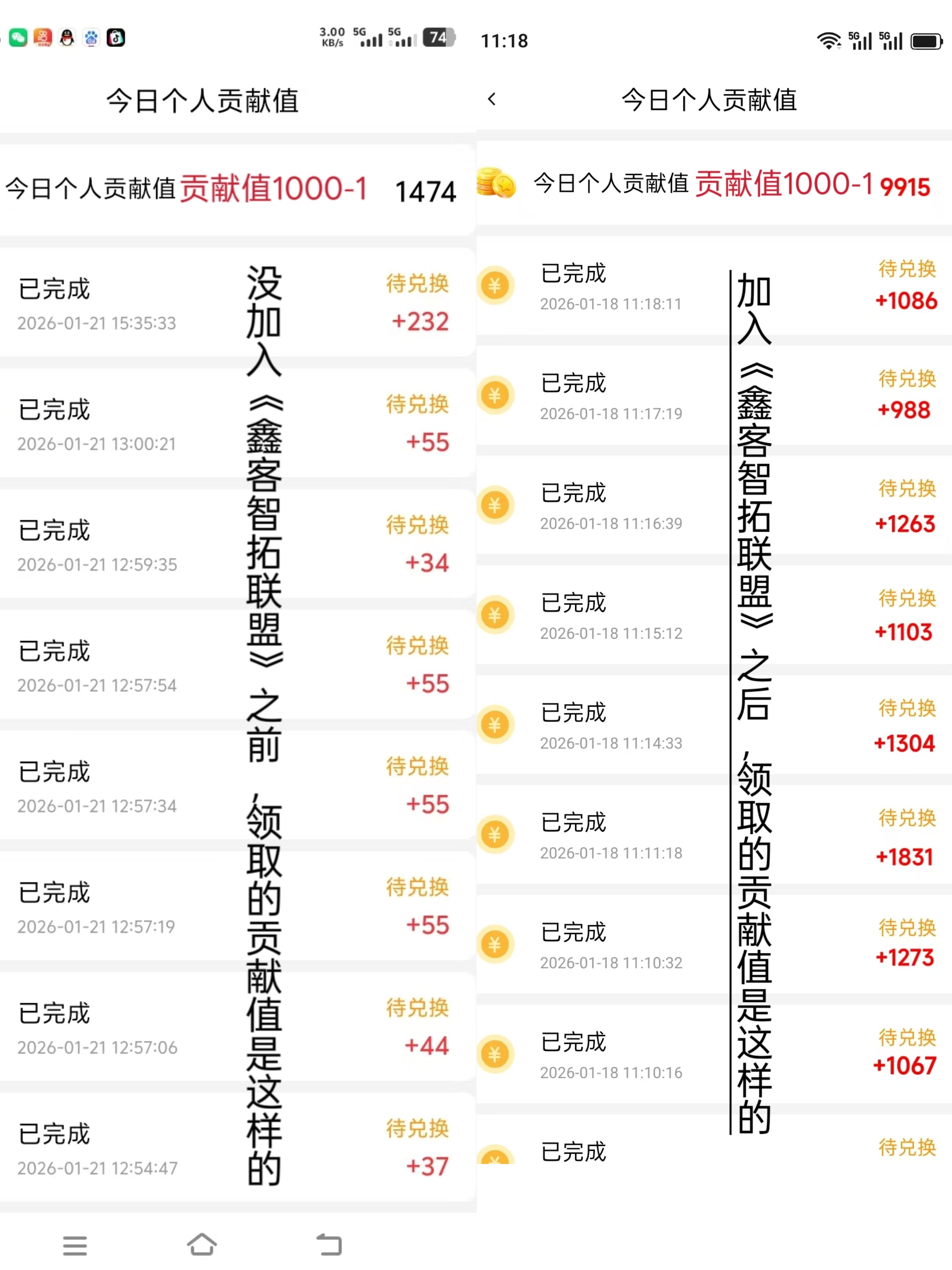Tap the ¥ coin icon next to 11:10:32 entry
This screenshot has width=952, height=1270.
tap(496, 944)
